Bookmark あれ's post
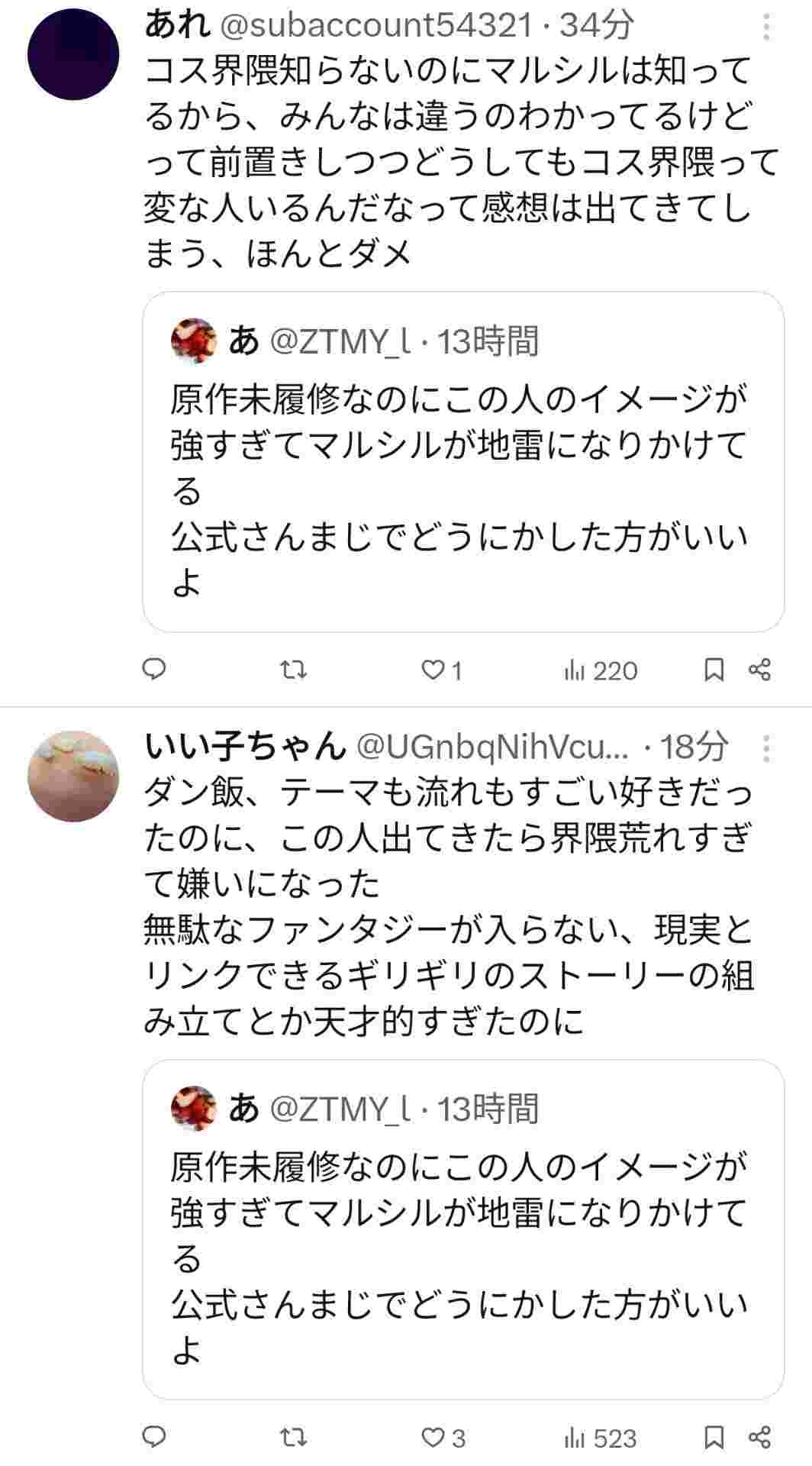 coord(714,670)
